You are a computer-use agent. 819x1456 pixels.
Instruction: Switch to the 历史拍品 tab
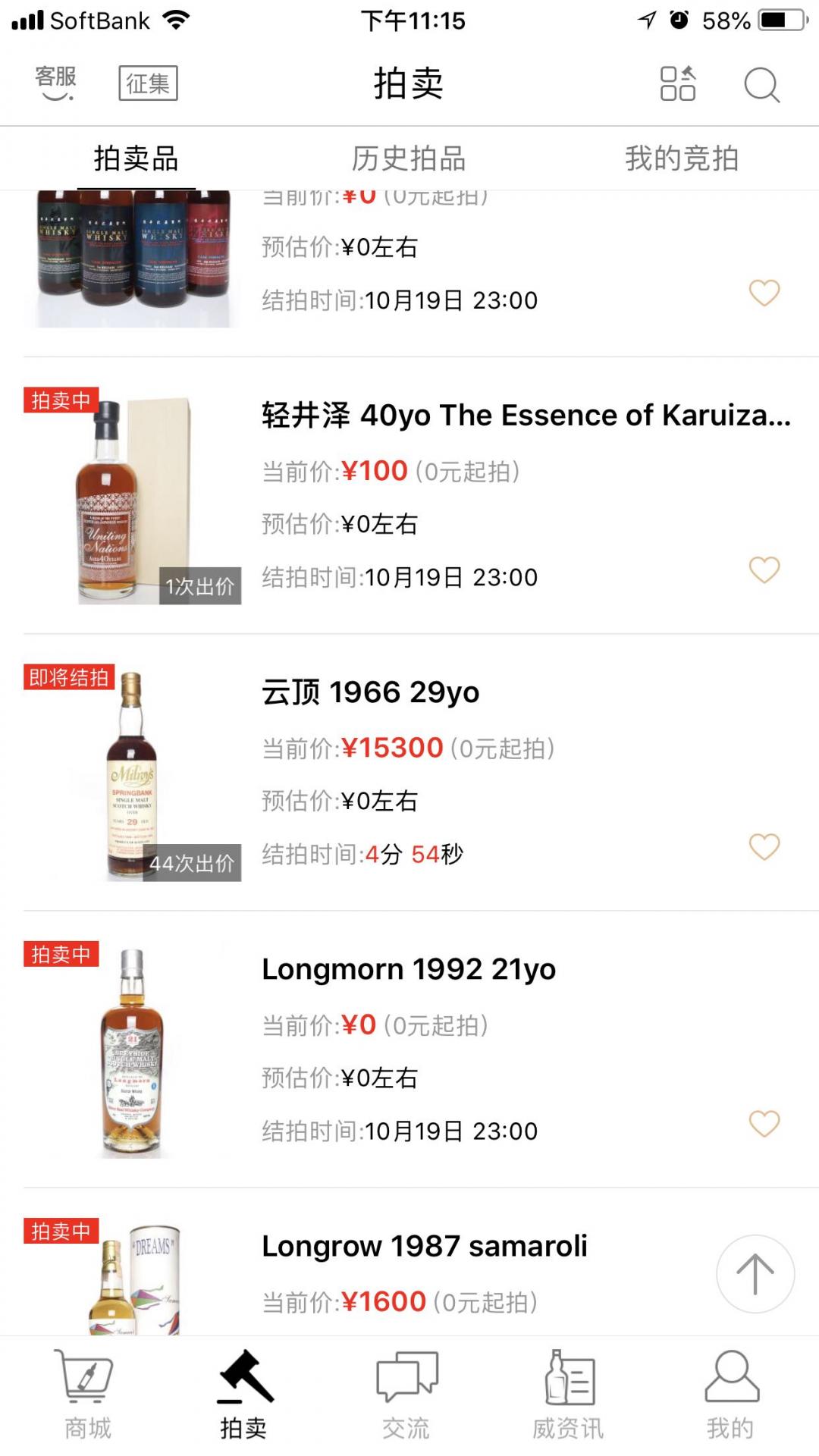409,158
